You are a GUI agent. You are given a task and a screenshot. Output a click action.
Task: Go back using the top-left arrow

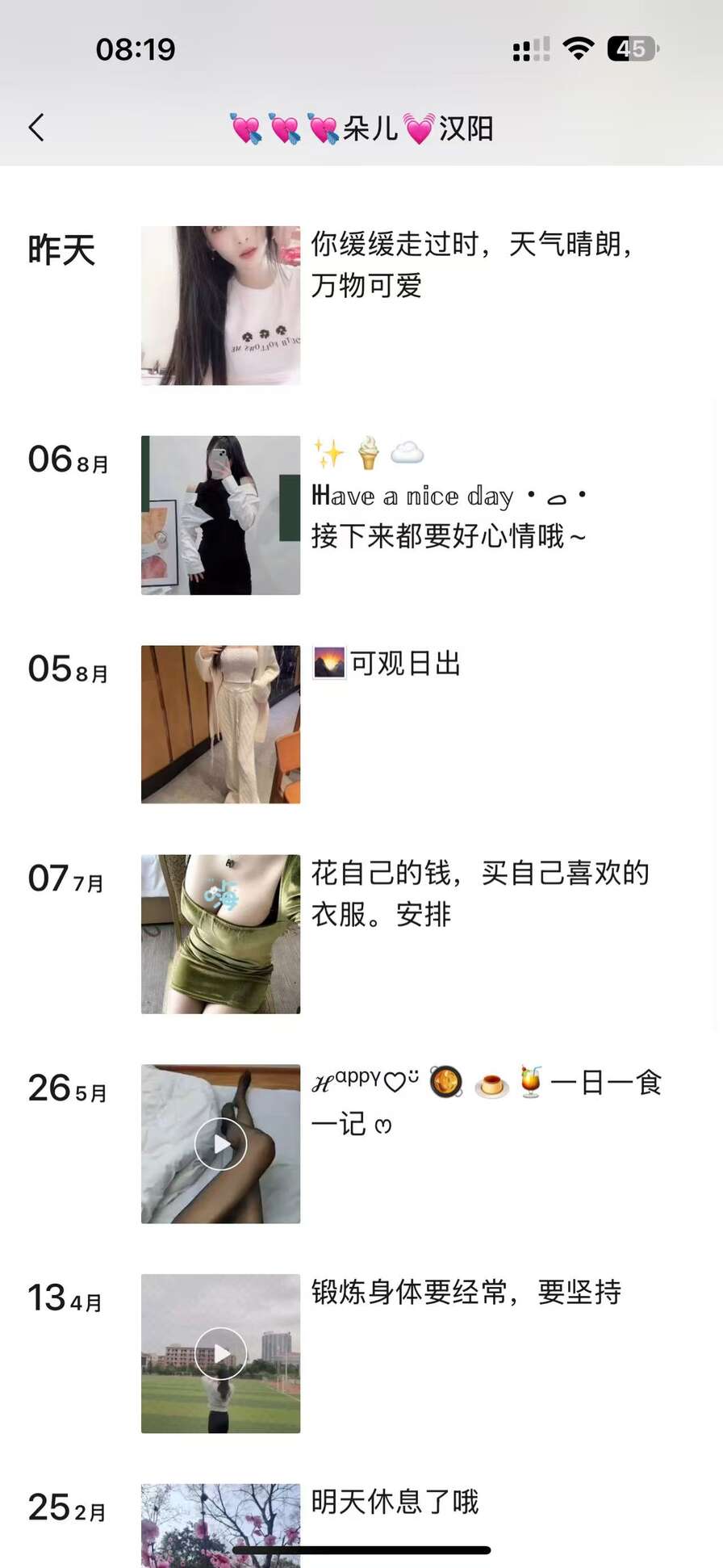tap(36, 128)
